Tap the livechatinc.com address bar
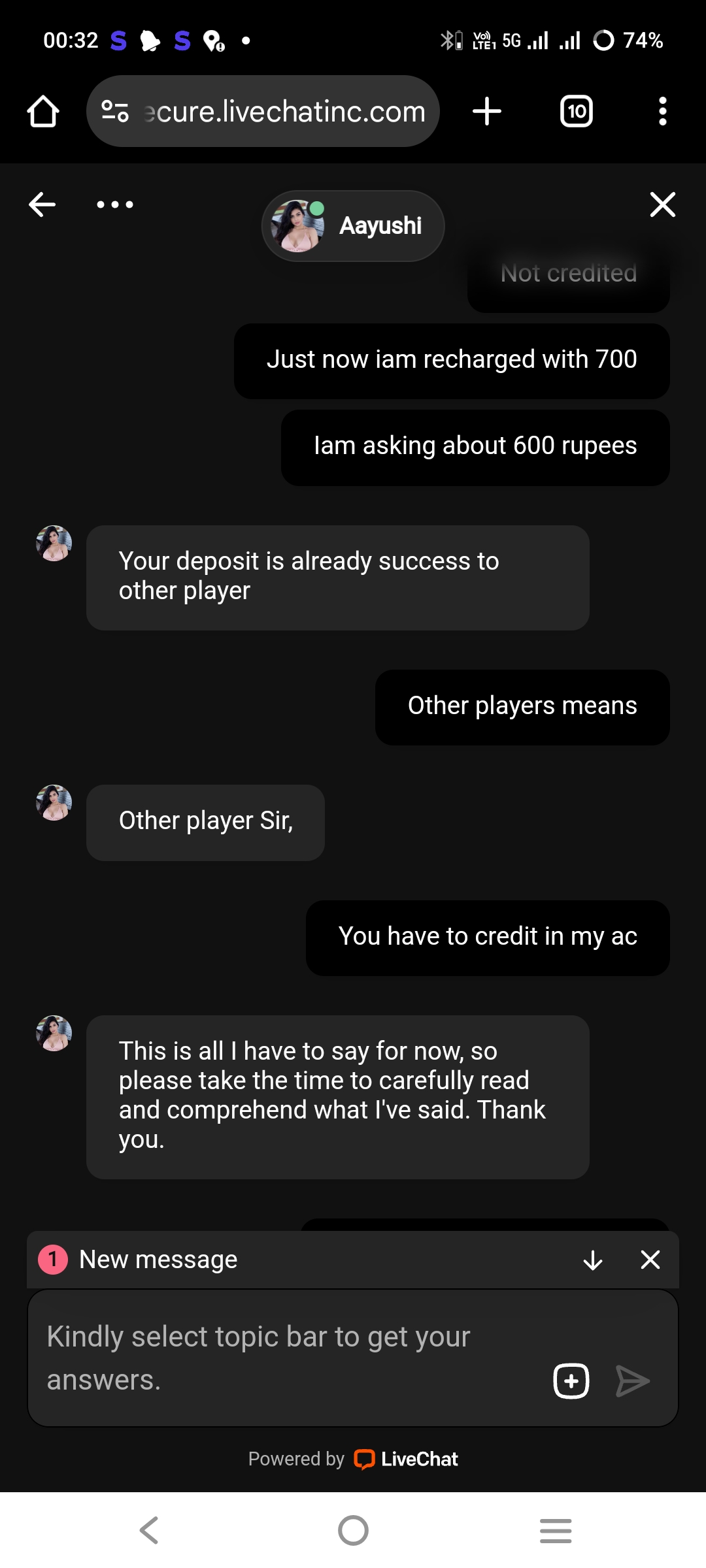 click(275, 112)
